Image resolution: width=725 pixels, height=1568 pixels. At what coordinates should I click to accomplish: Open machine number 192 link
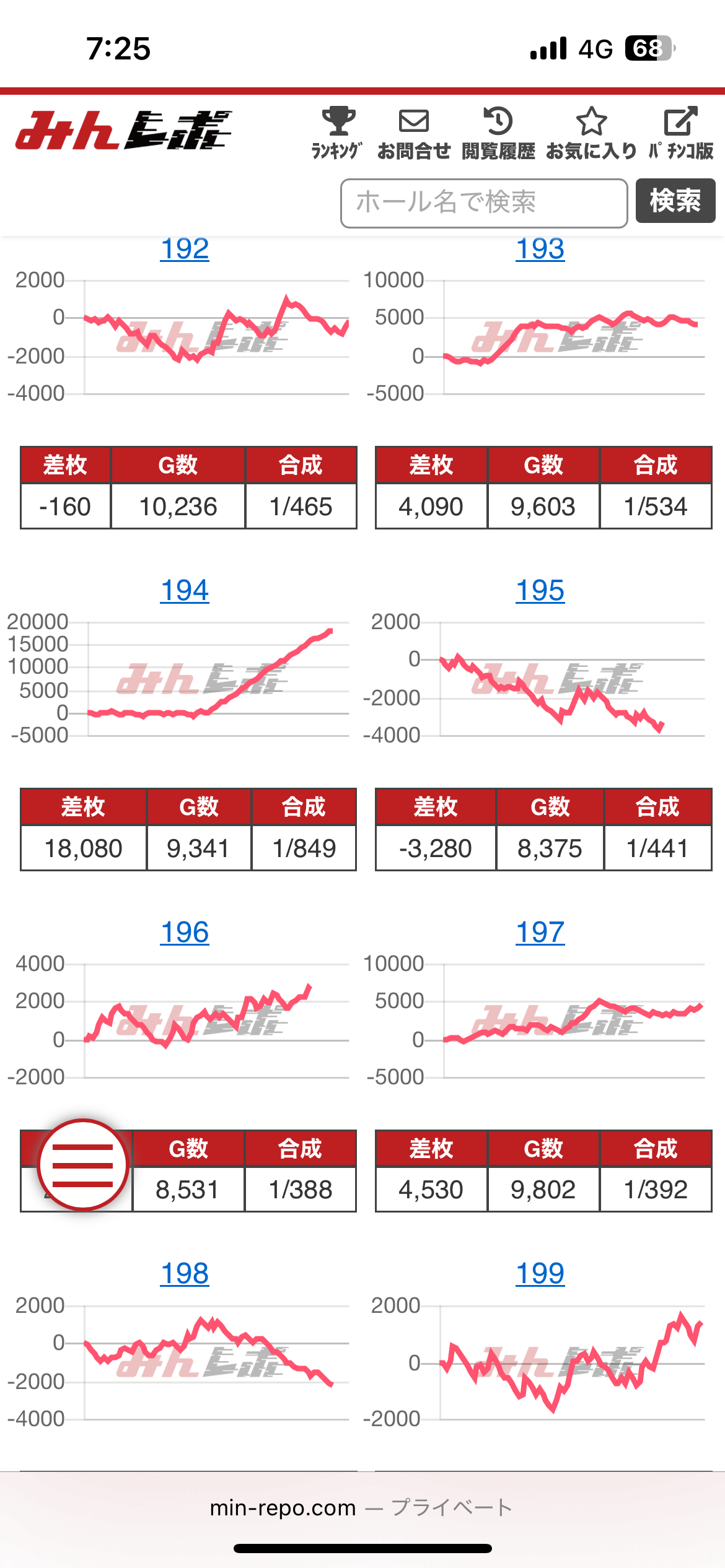click(185, 249)
